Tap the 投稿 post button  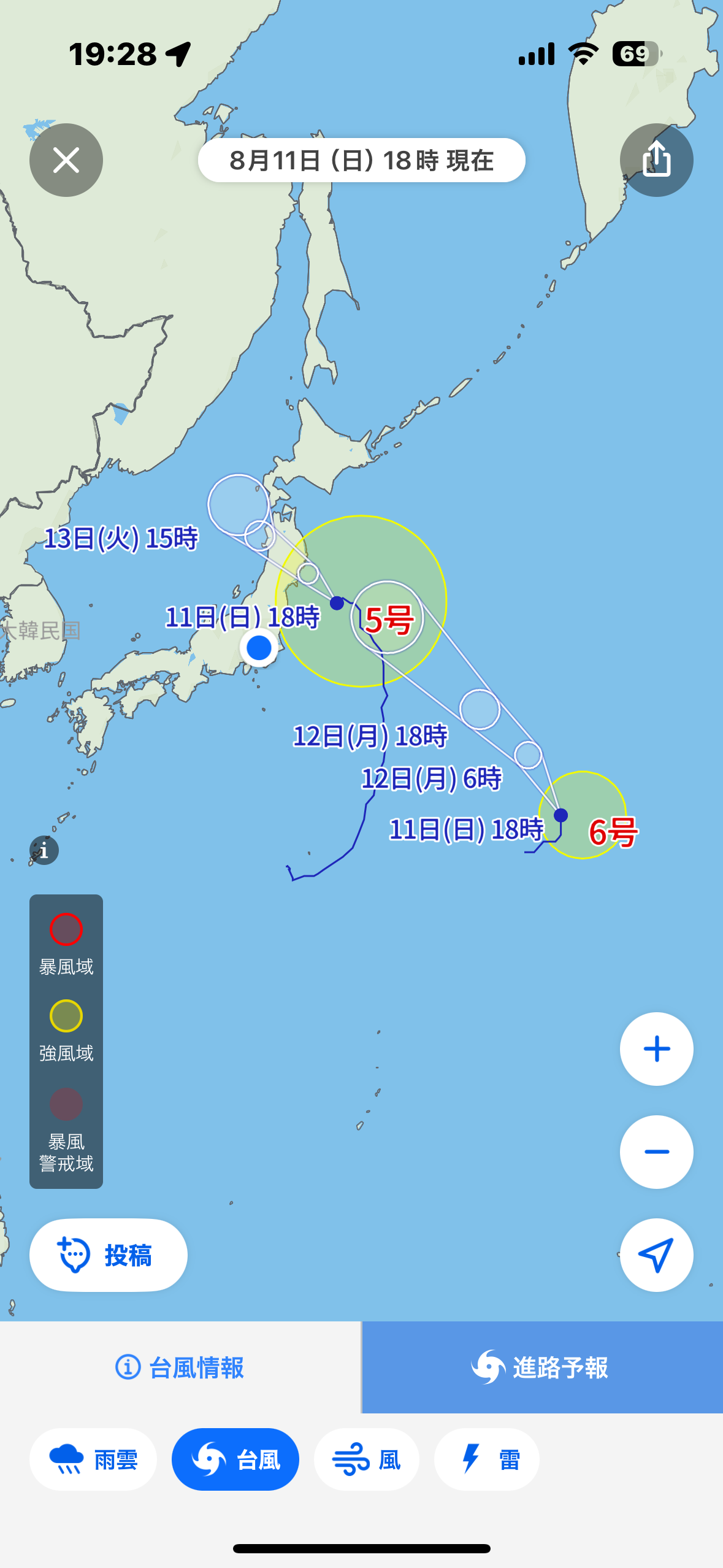(x=109, y=1255)
